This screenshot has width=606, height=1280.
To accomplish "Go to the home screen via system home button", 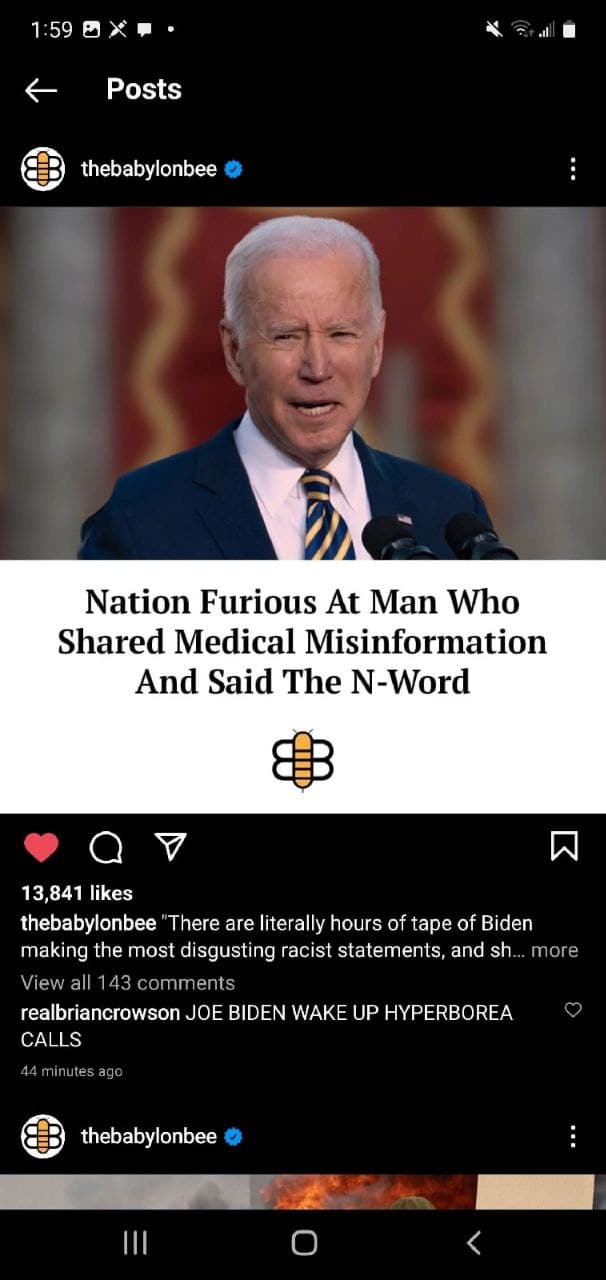I will [x=304, y=1242].
